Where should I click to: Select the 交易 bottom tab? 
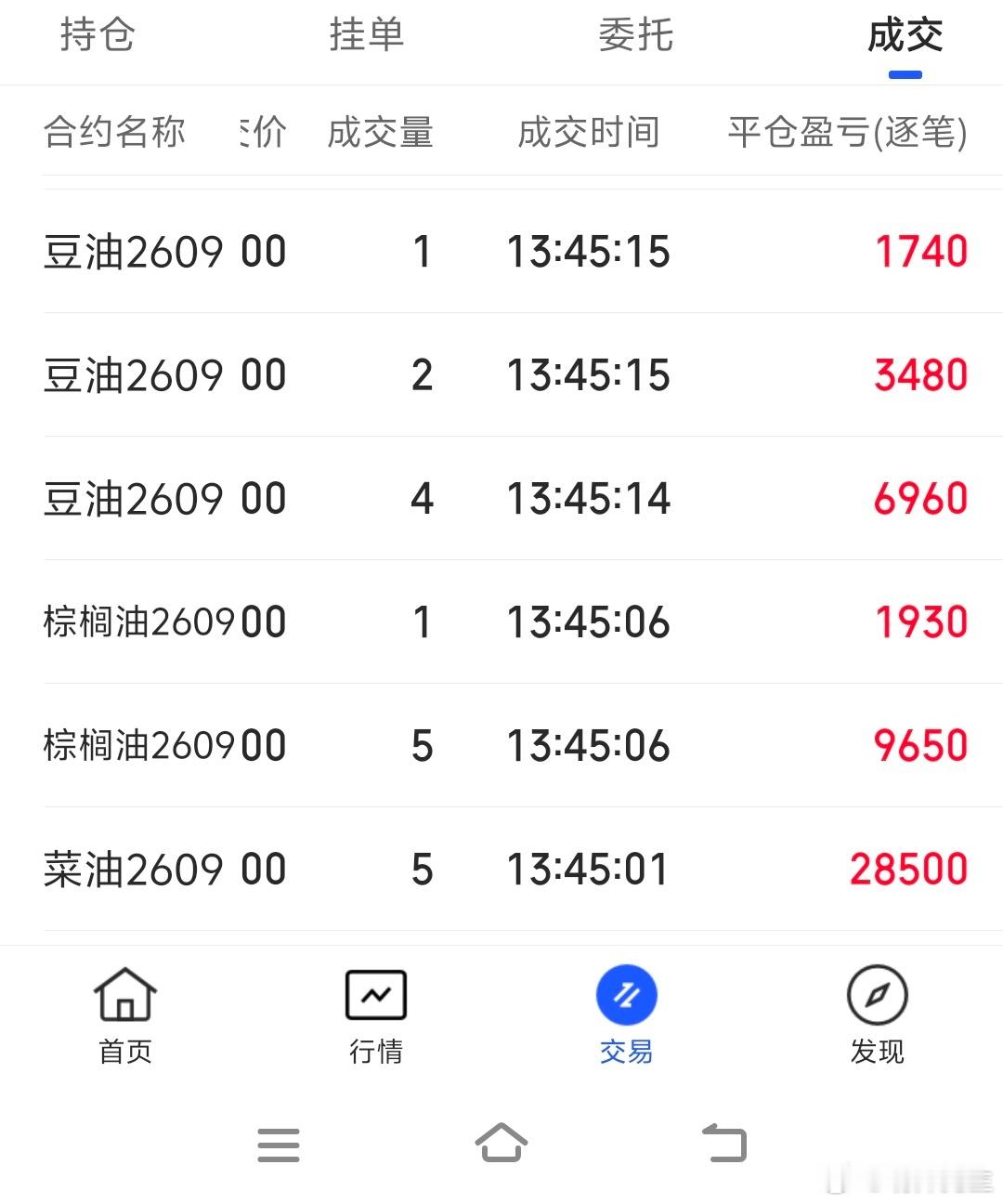coord(627,1015)
